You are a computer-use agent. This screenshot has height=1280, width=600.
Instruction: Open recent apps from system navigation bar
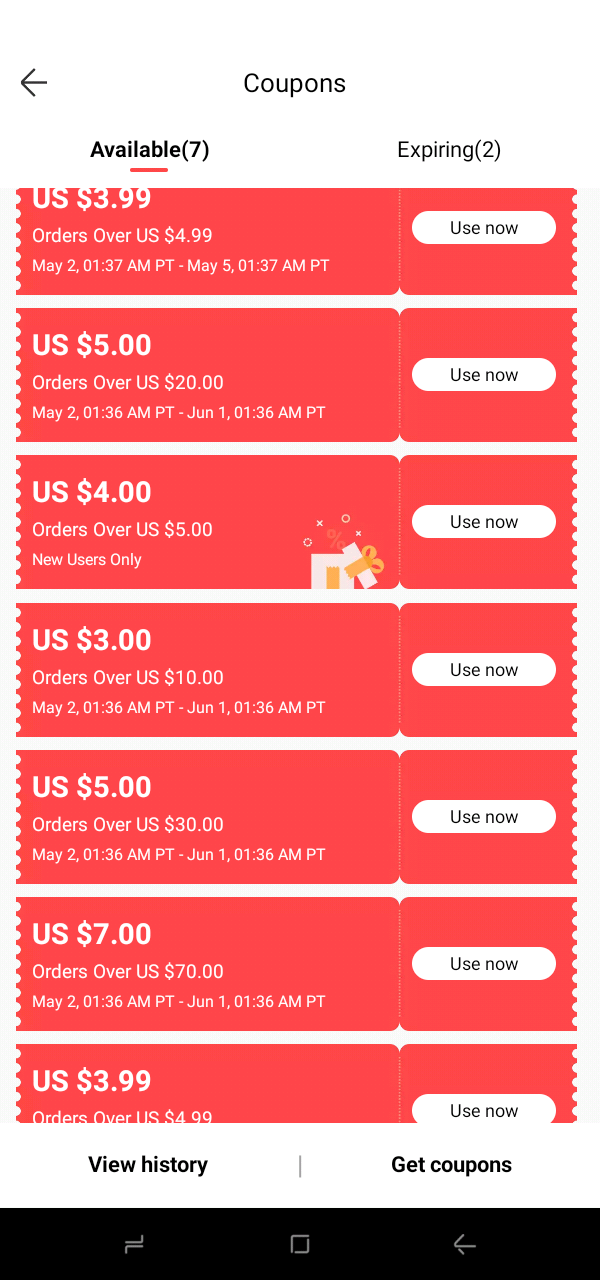click(134, 1244)
